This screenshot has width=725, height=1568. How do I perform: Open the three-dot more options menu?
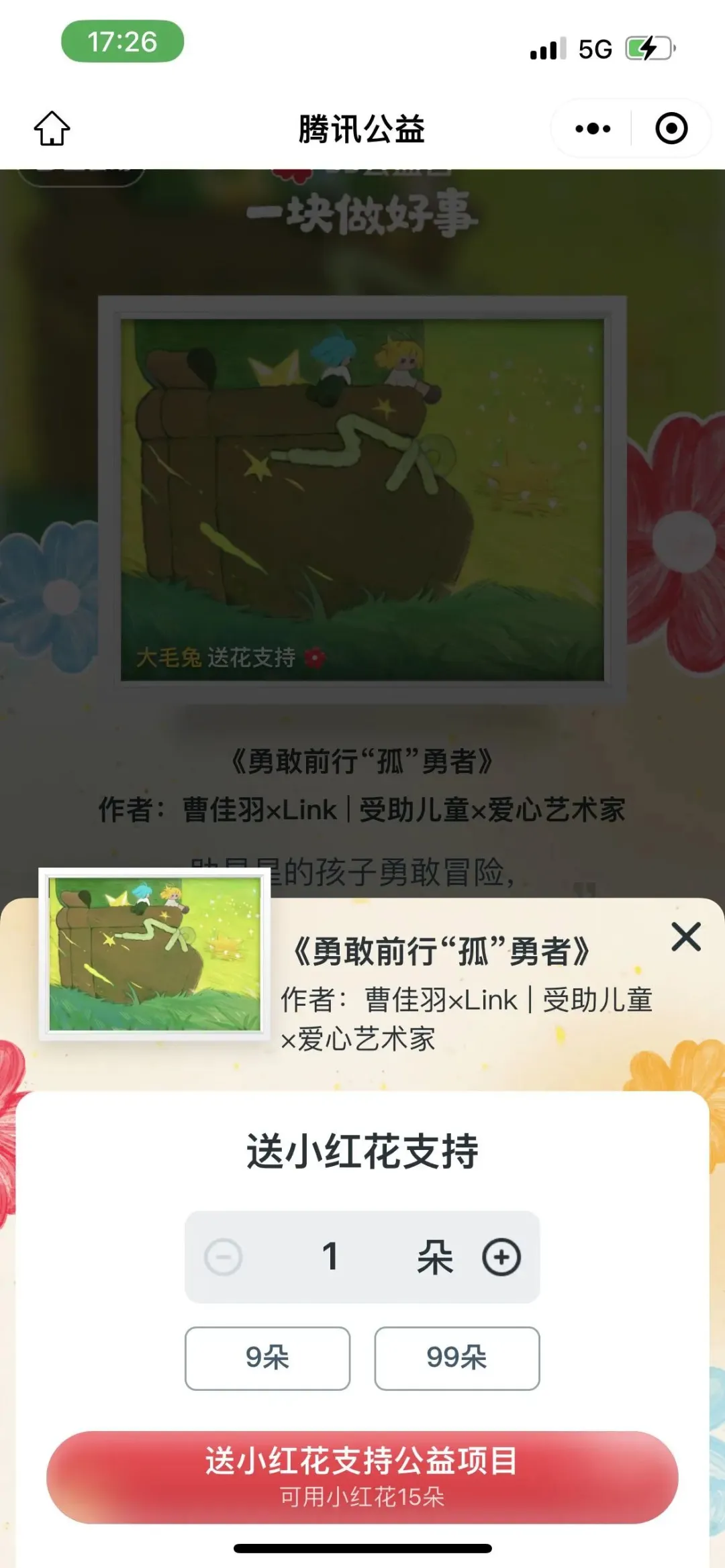[593, 128]
